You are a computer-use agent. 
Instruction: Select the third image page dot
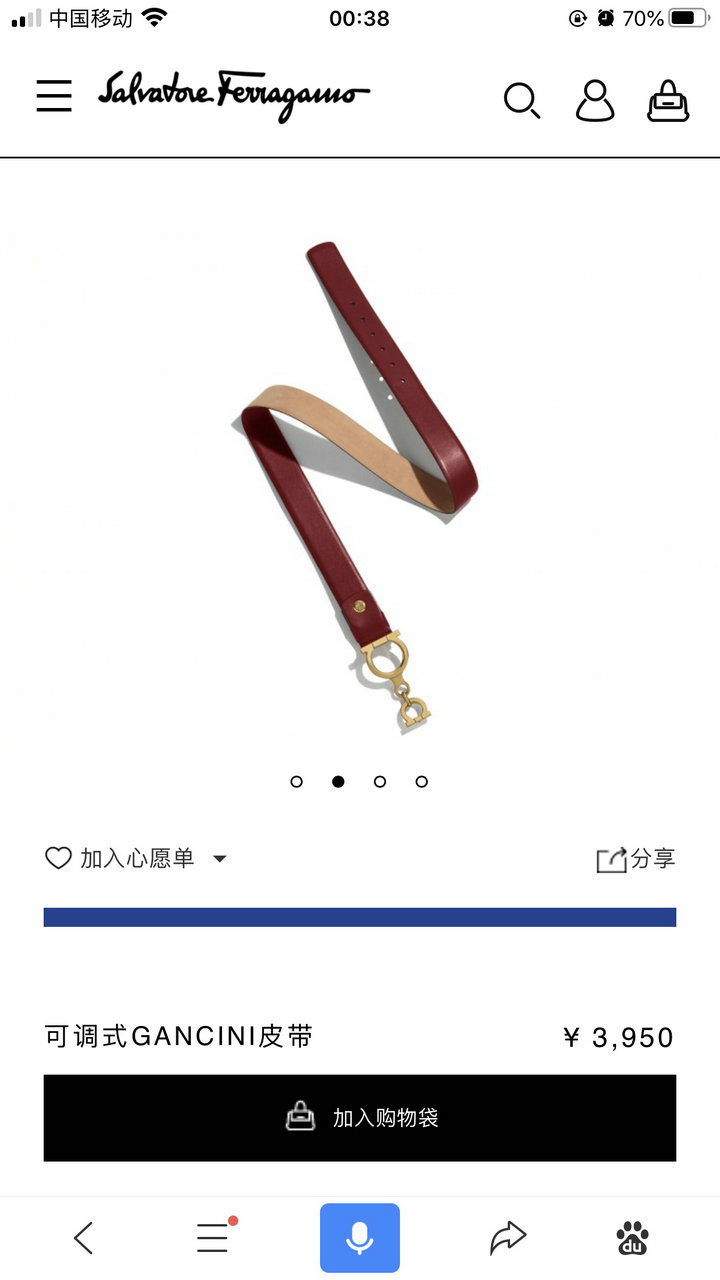pyautogui.click(x=380, y=781)
